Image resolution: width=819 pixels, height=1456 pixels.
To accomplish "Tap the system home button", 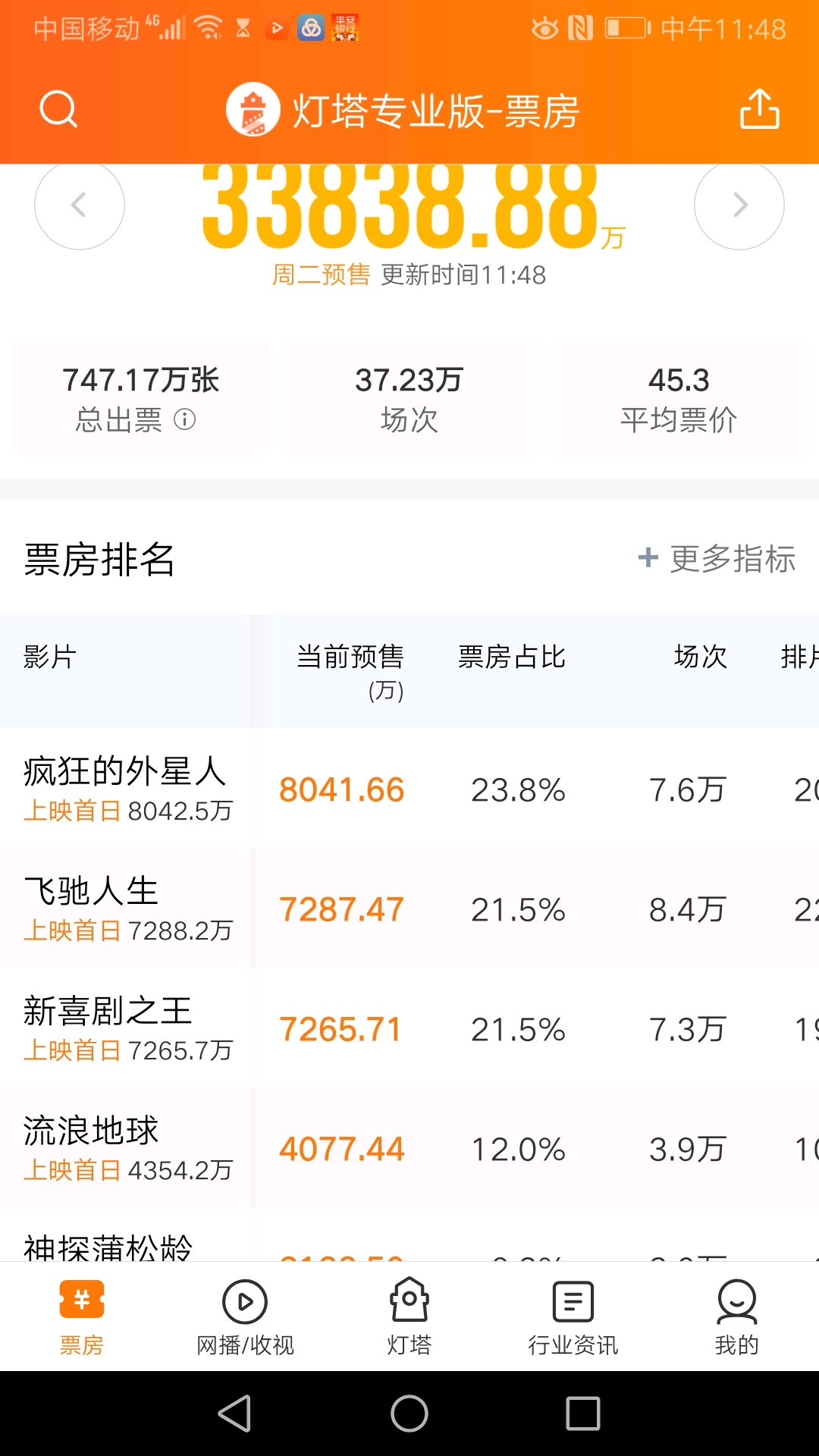I will 409,1414.
